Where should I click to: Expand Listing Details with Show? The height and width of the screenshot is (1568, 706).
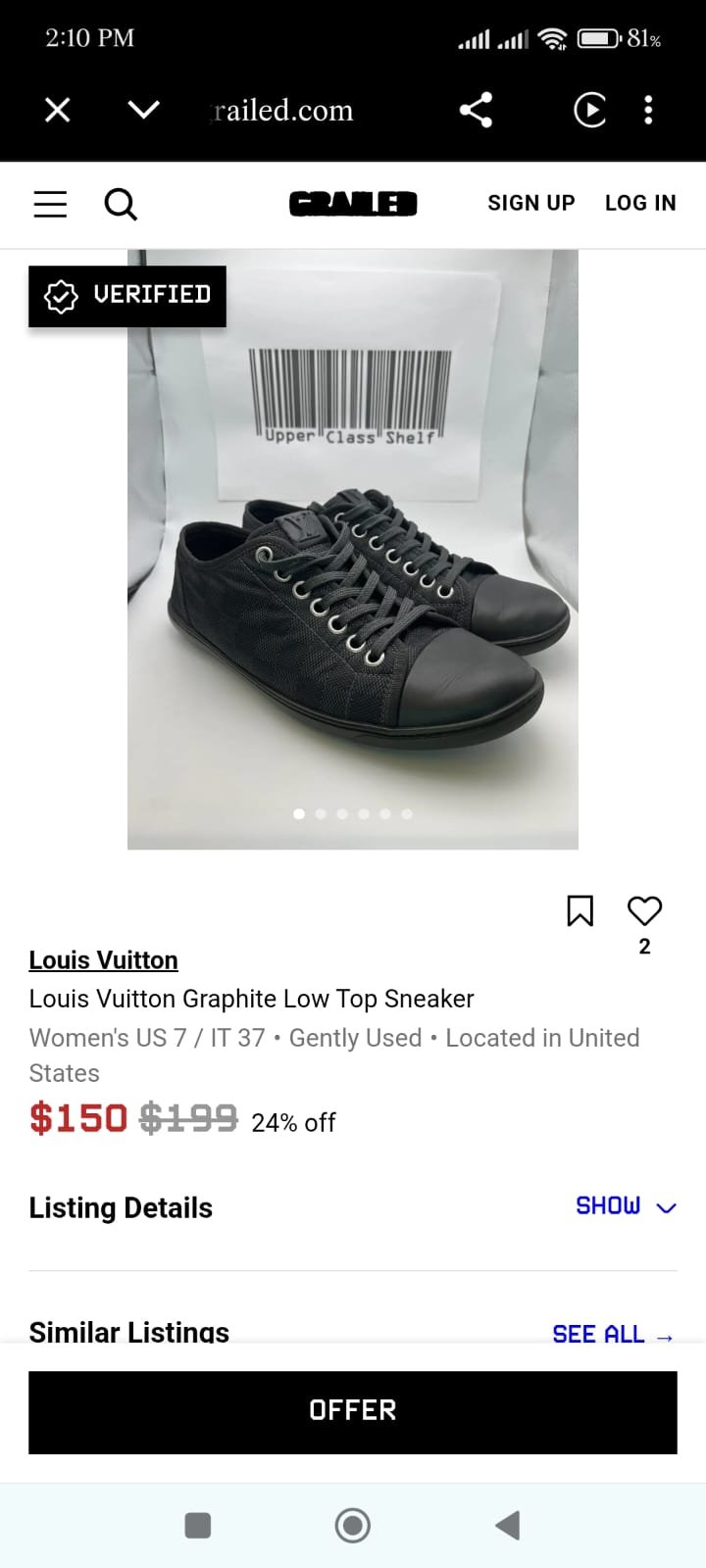(x=625, y=1206)
